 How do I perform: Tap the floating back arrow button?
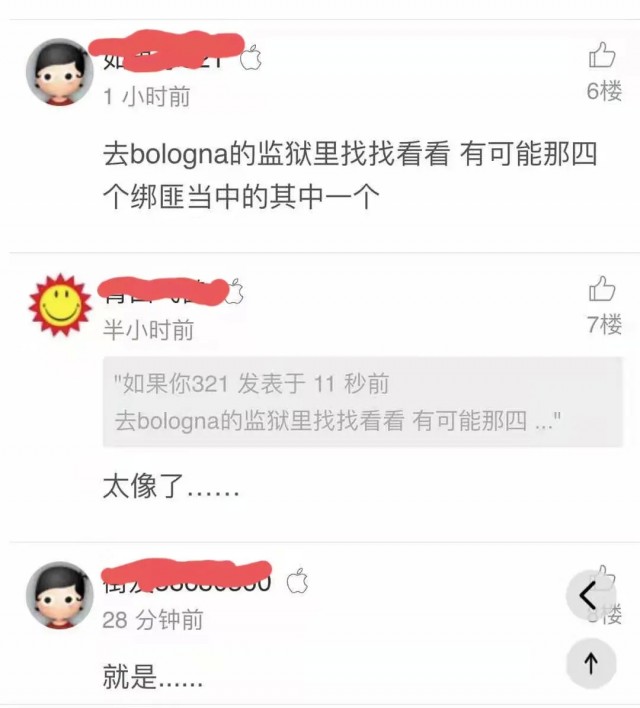pyautogui.click(x=590, y=597)
